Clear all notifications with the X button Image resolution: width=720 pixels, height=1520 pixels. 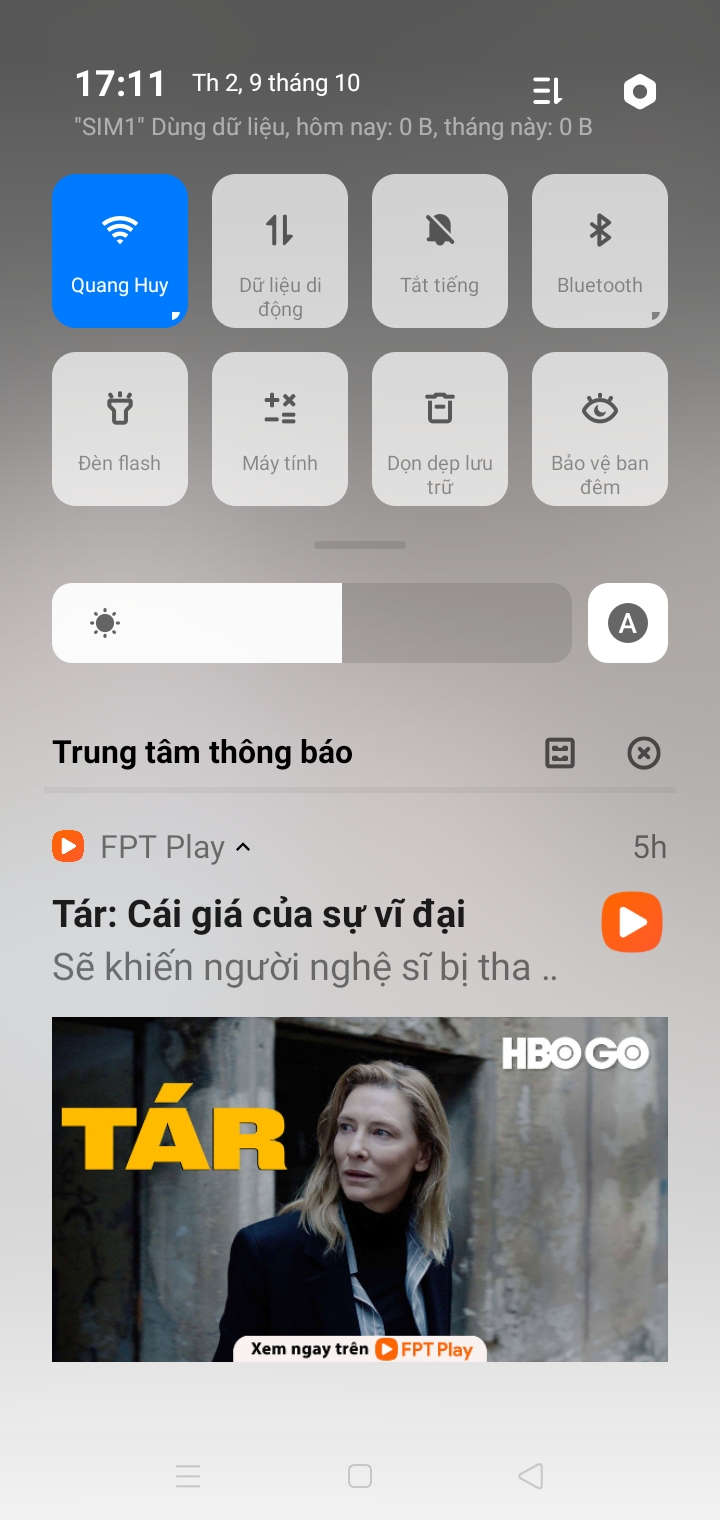(x=643, y=752)
